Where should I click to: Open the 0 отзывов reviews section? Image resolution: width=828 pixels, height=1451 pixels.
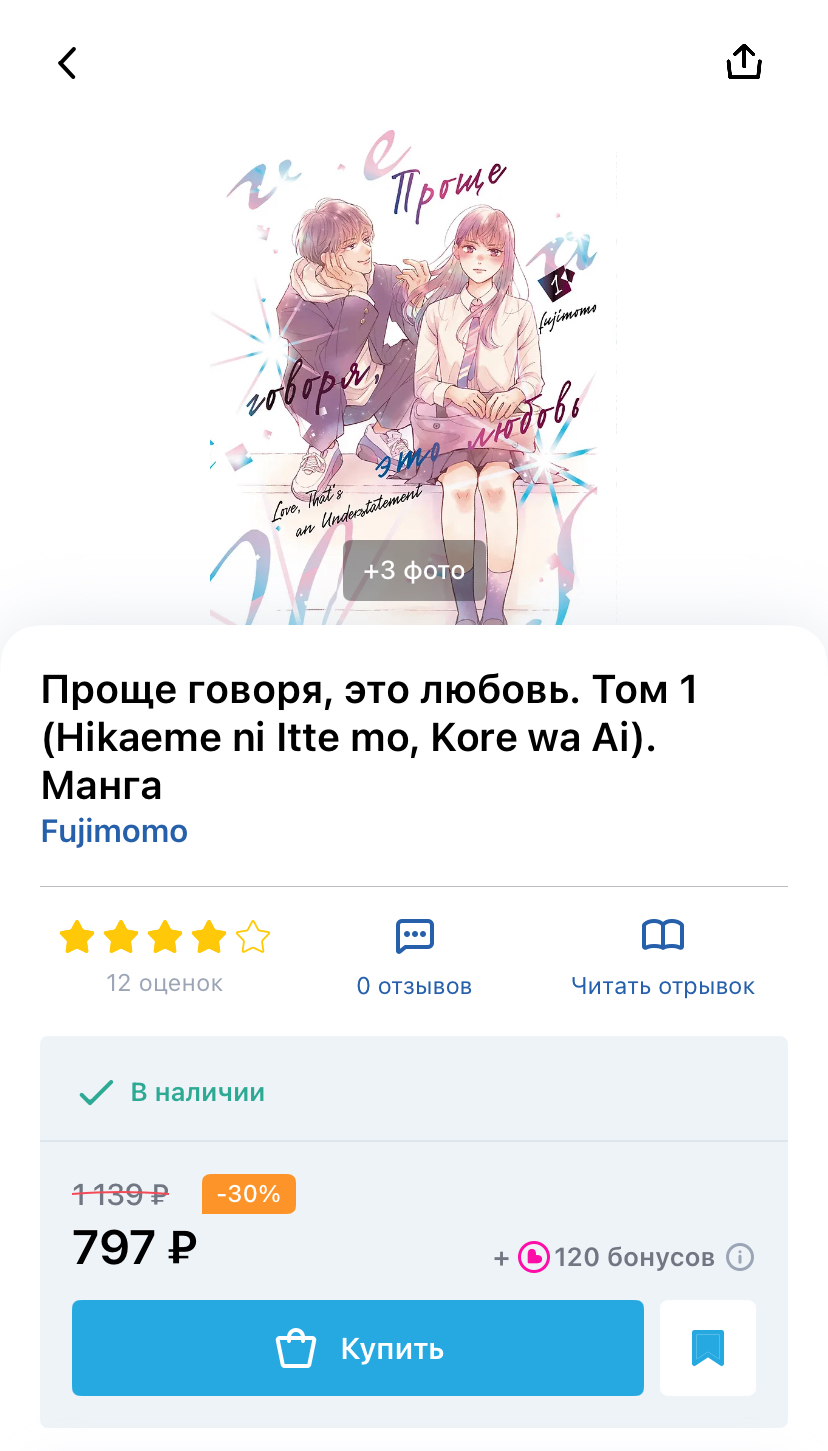click(x=414, y=957)
